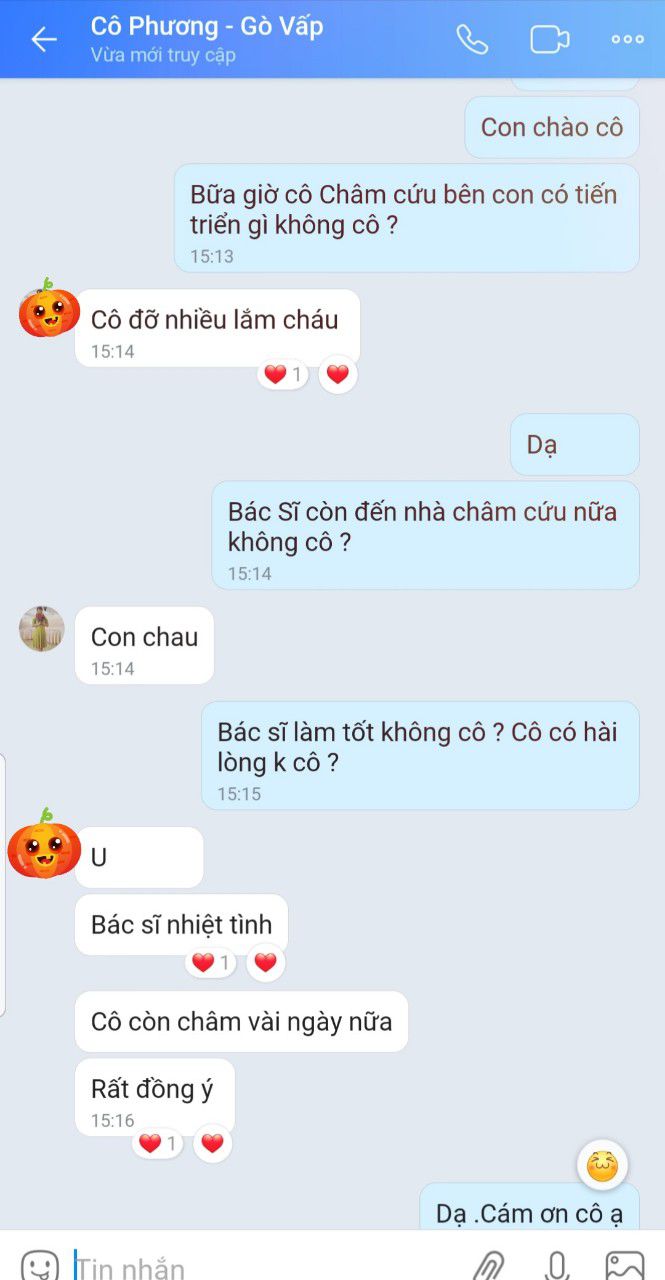View heart reaction count on "Rất đồng ý"

pos(158,1143)
